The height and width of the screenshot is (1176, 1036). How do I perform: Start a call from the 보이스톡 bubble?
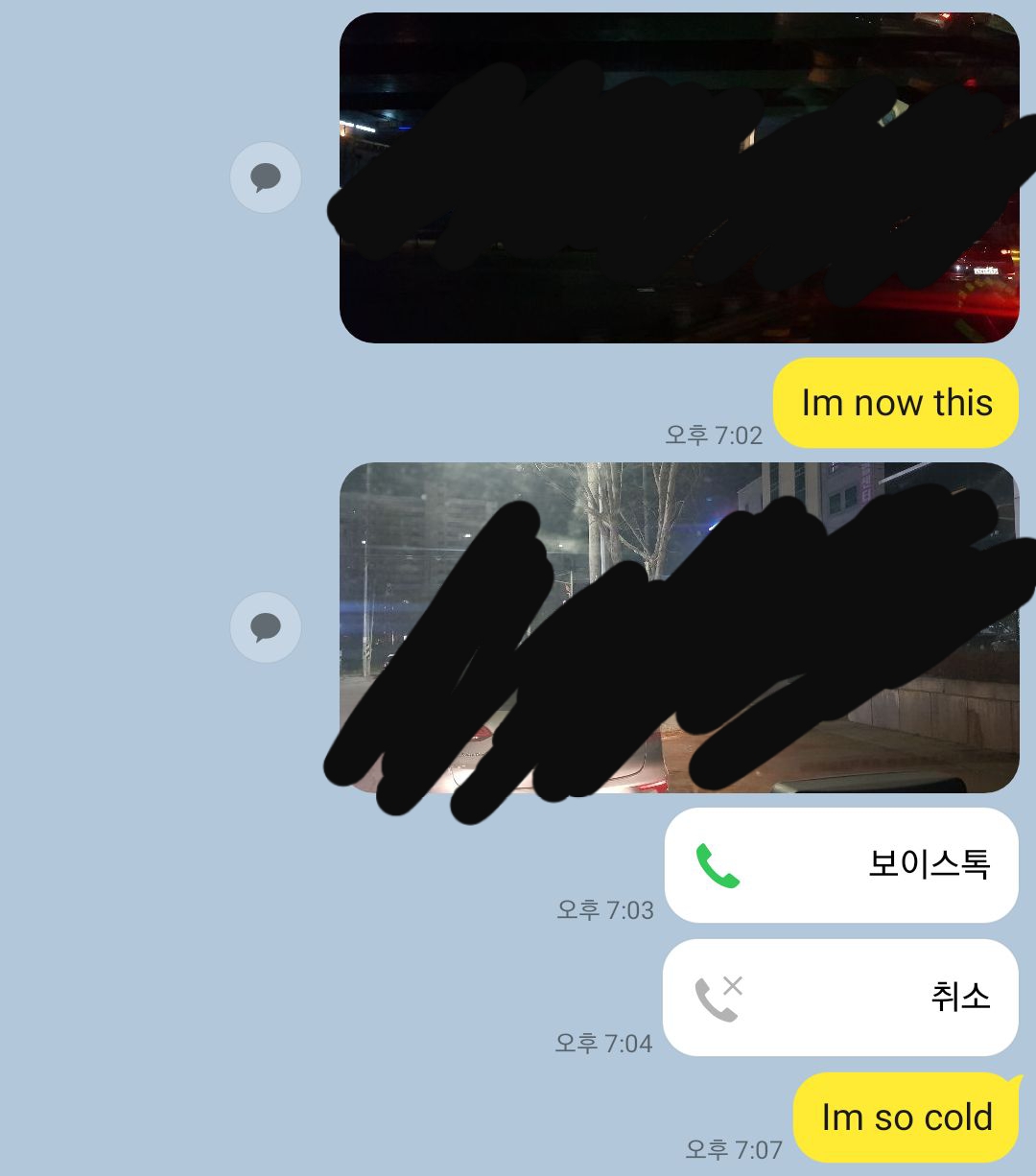tap(840, 865)
